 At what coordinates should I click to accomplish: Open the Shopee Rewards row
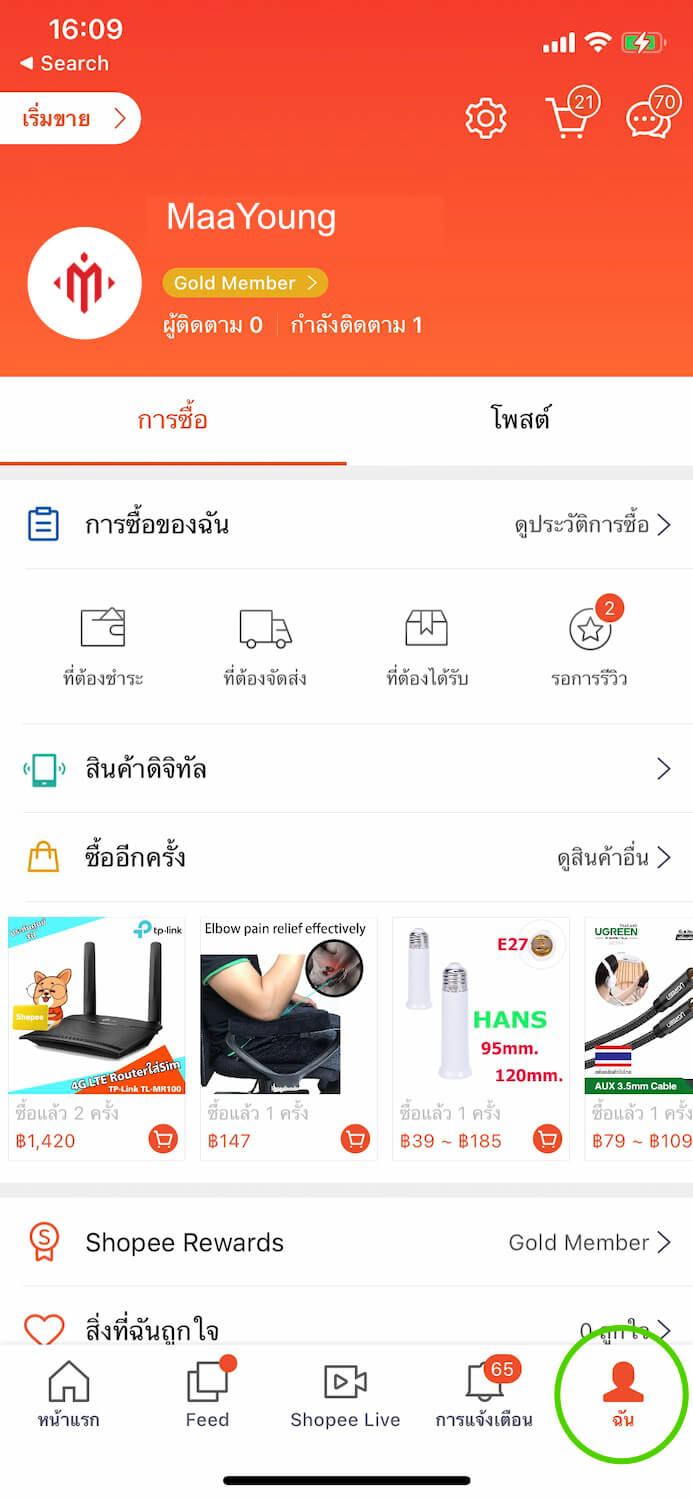tap(346, 1243)
